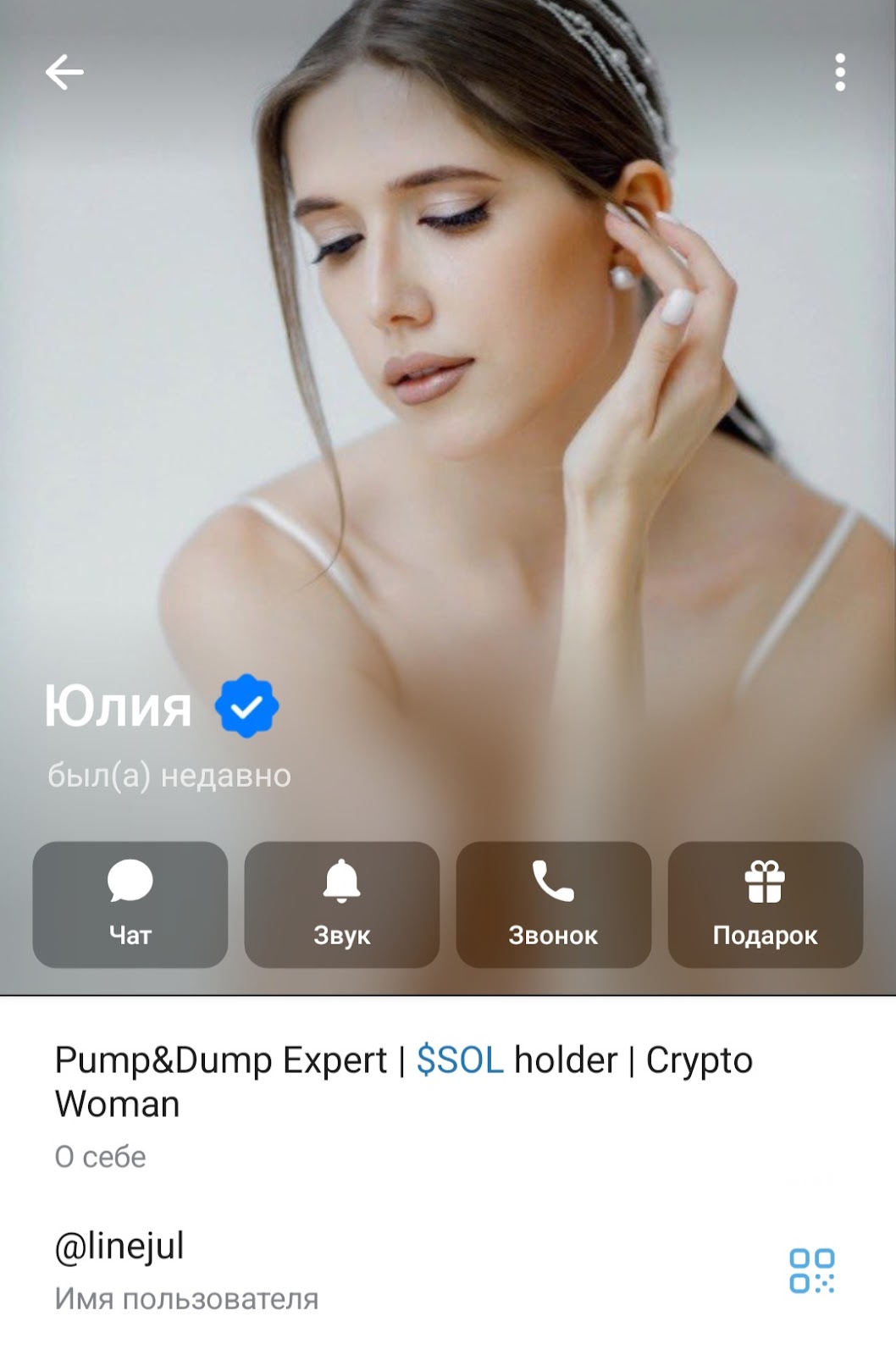Tap the speech bubble inside the Чат button

tap(129, 881)
